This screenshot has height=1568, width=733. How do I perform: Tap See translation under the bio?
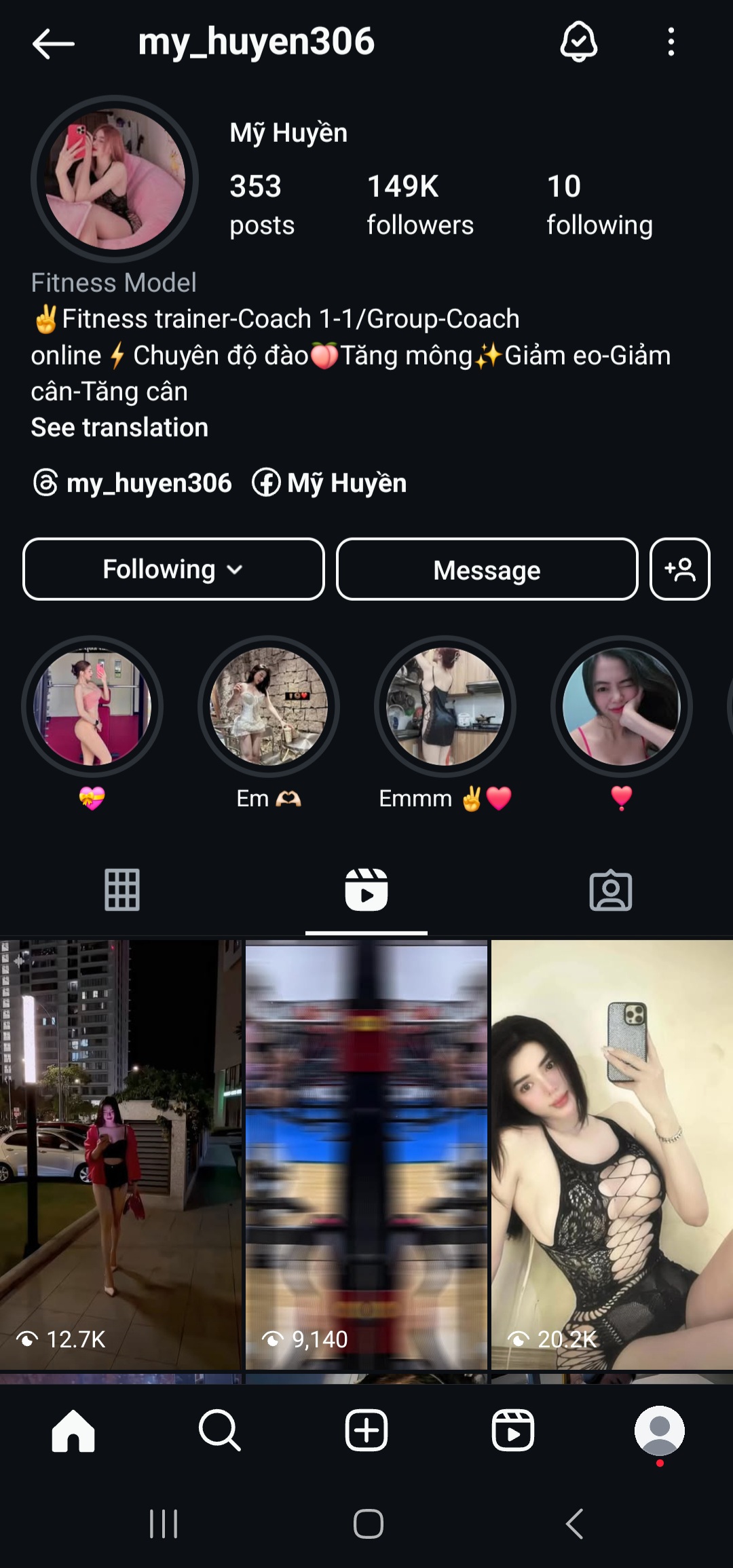coord(119,428)
